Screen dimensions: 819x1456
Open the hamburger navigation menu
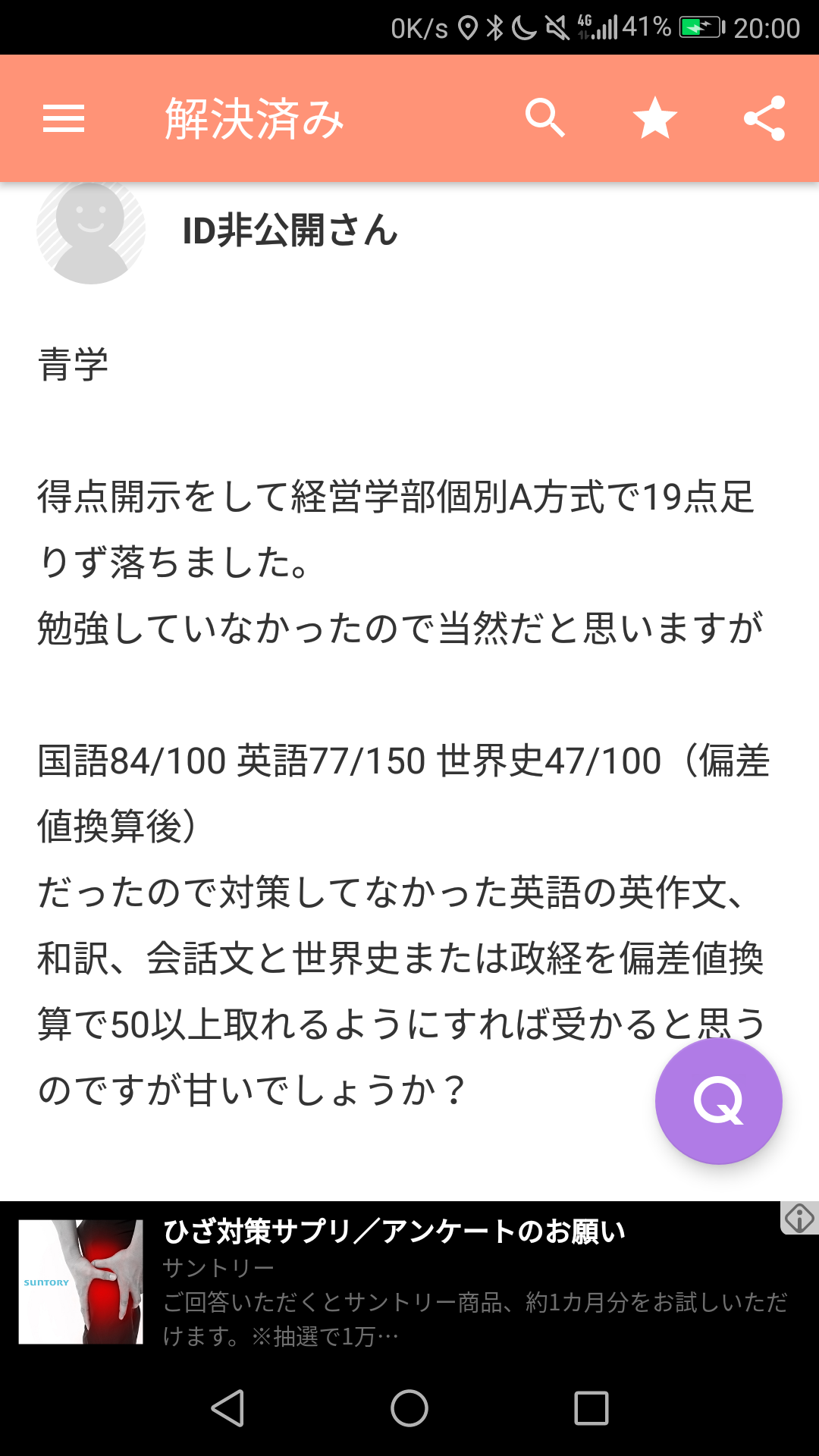point(64,119)
